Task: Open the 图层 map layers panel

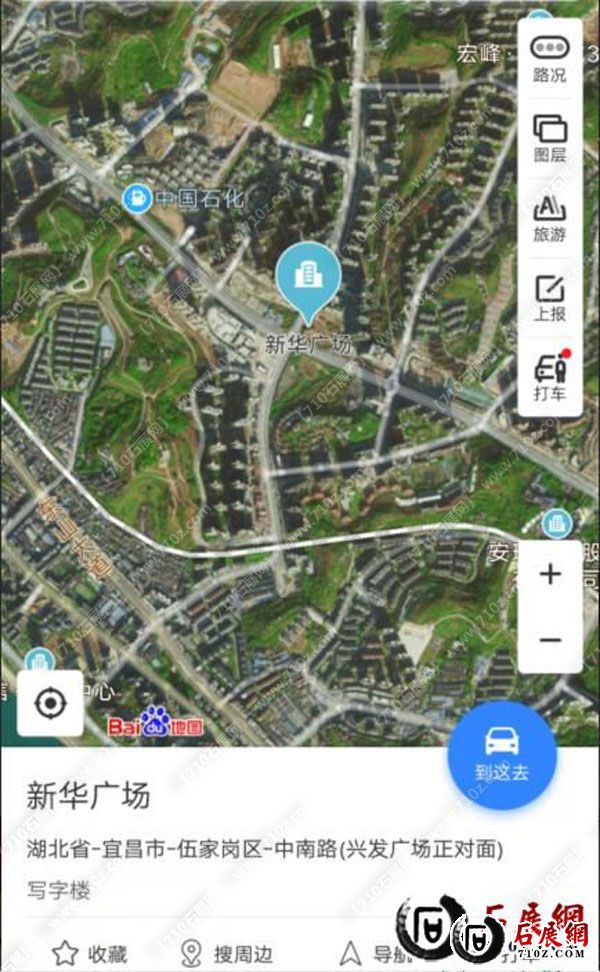Action: click(549, 138)
